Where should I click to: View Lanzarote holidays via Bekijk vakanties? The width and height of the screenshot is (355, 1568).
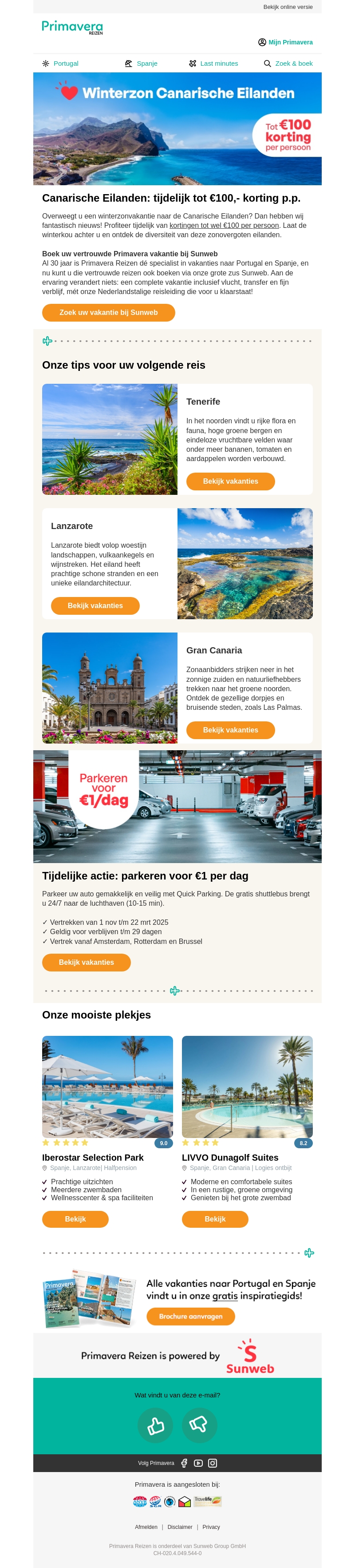coord(95,605)
